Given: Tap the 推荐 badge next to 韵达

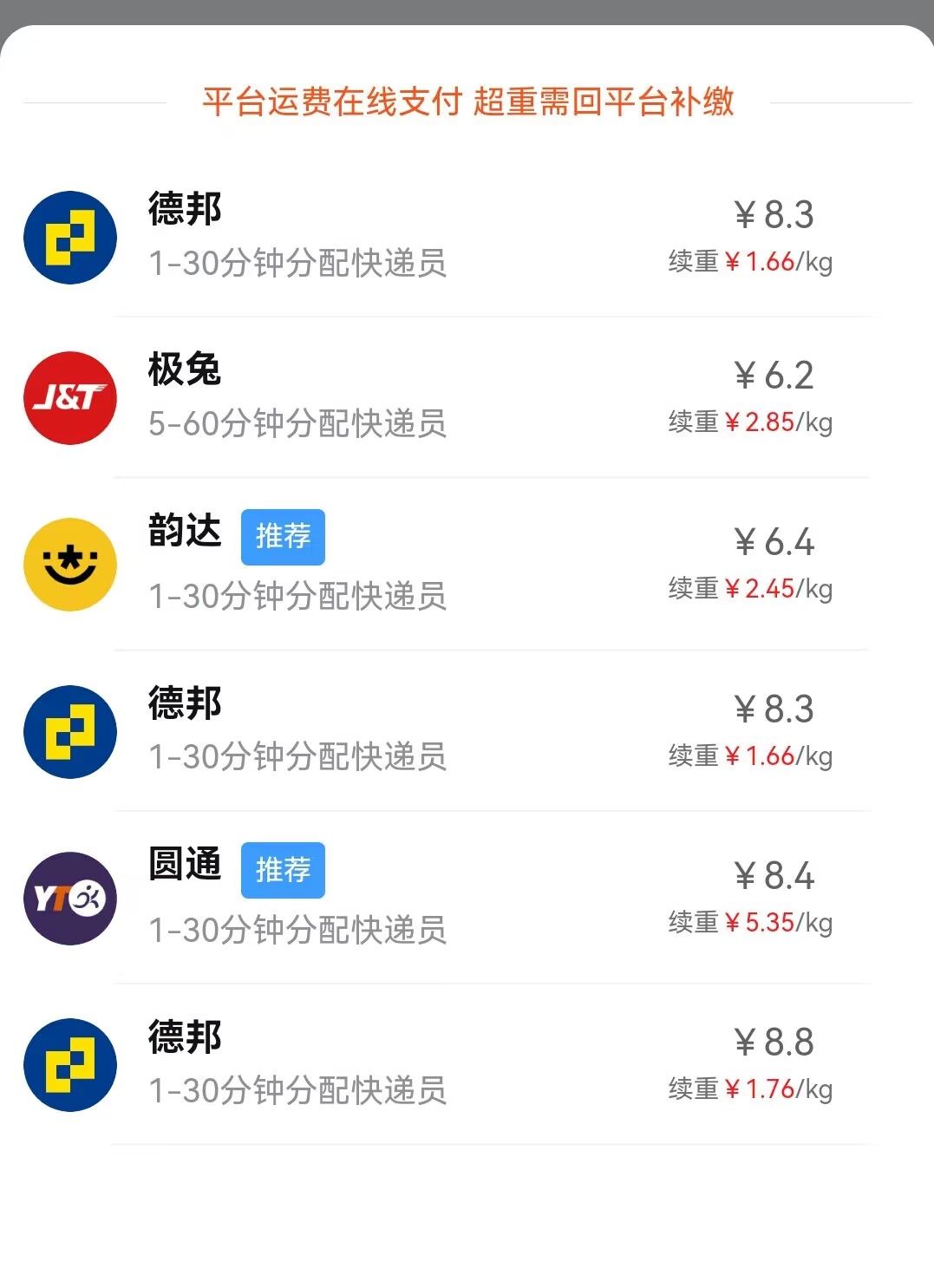Looking at the screenshot, I should [x=283, y=538].
